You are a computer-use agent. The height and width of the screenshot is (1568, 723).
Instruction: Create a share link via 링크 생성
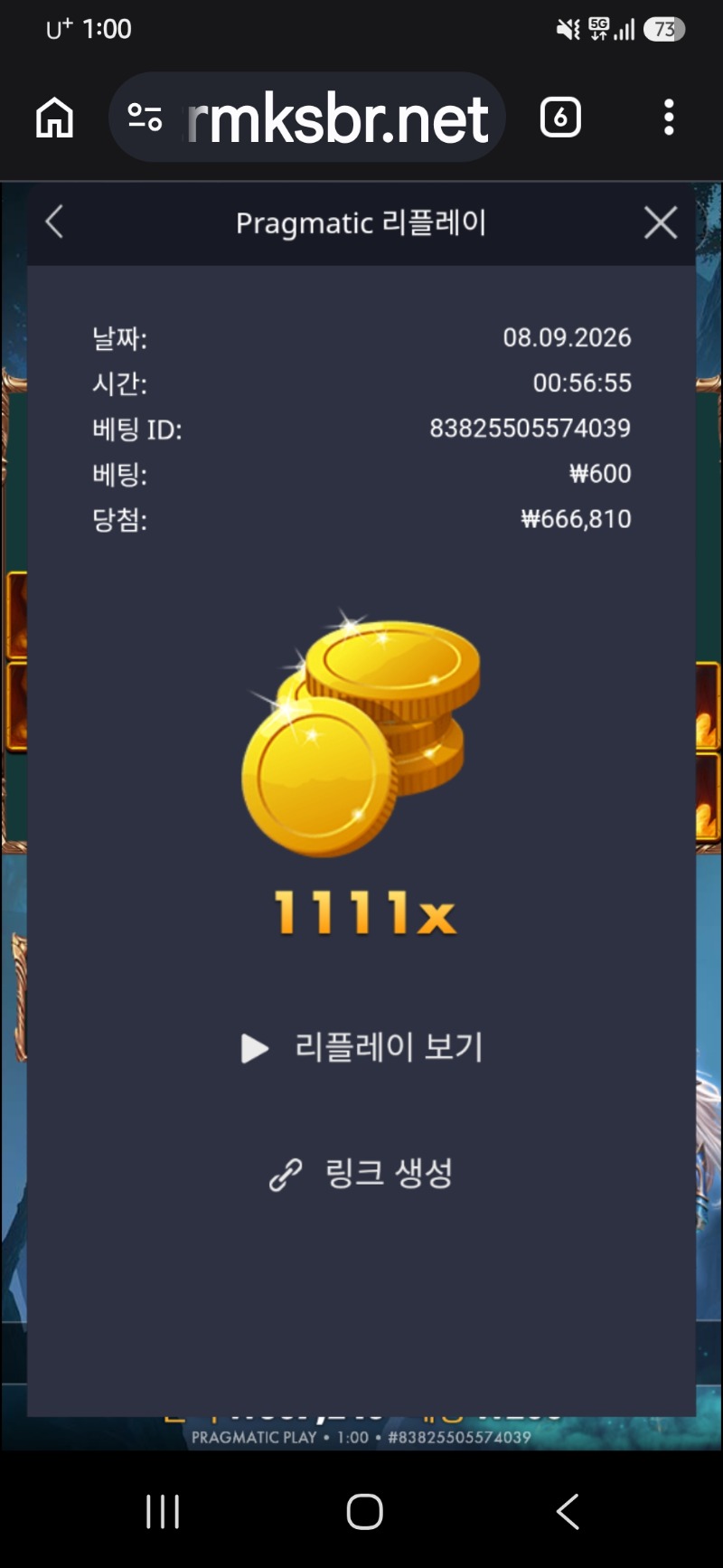361,1174
